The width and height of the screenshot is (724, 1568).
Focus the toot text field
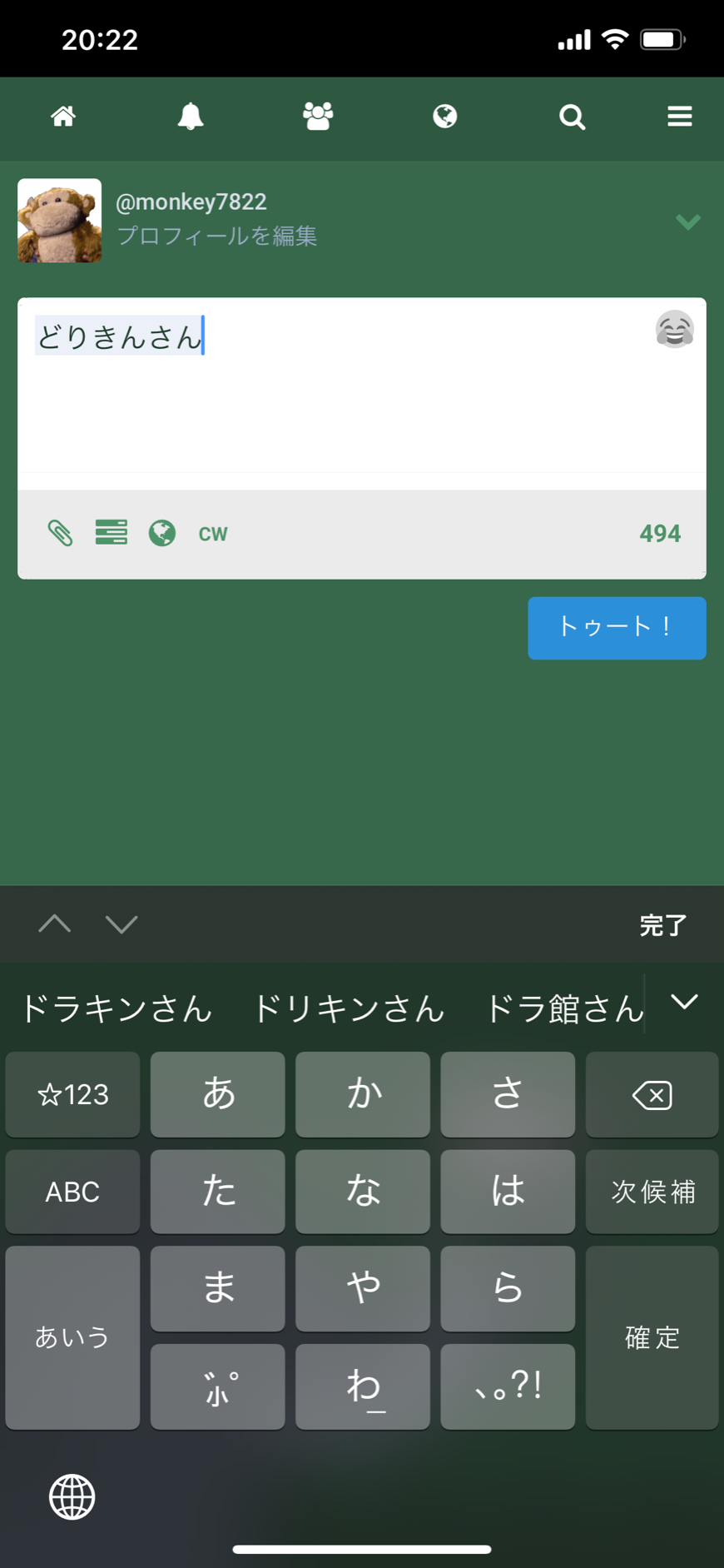(362, 386)
